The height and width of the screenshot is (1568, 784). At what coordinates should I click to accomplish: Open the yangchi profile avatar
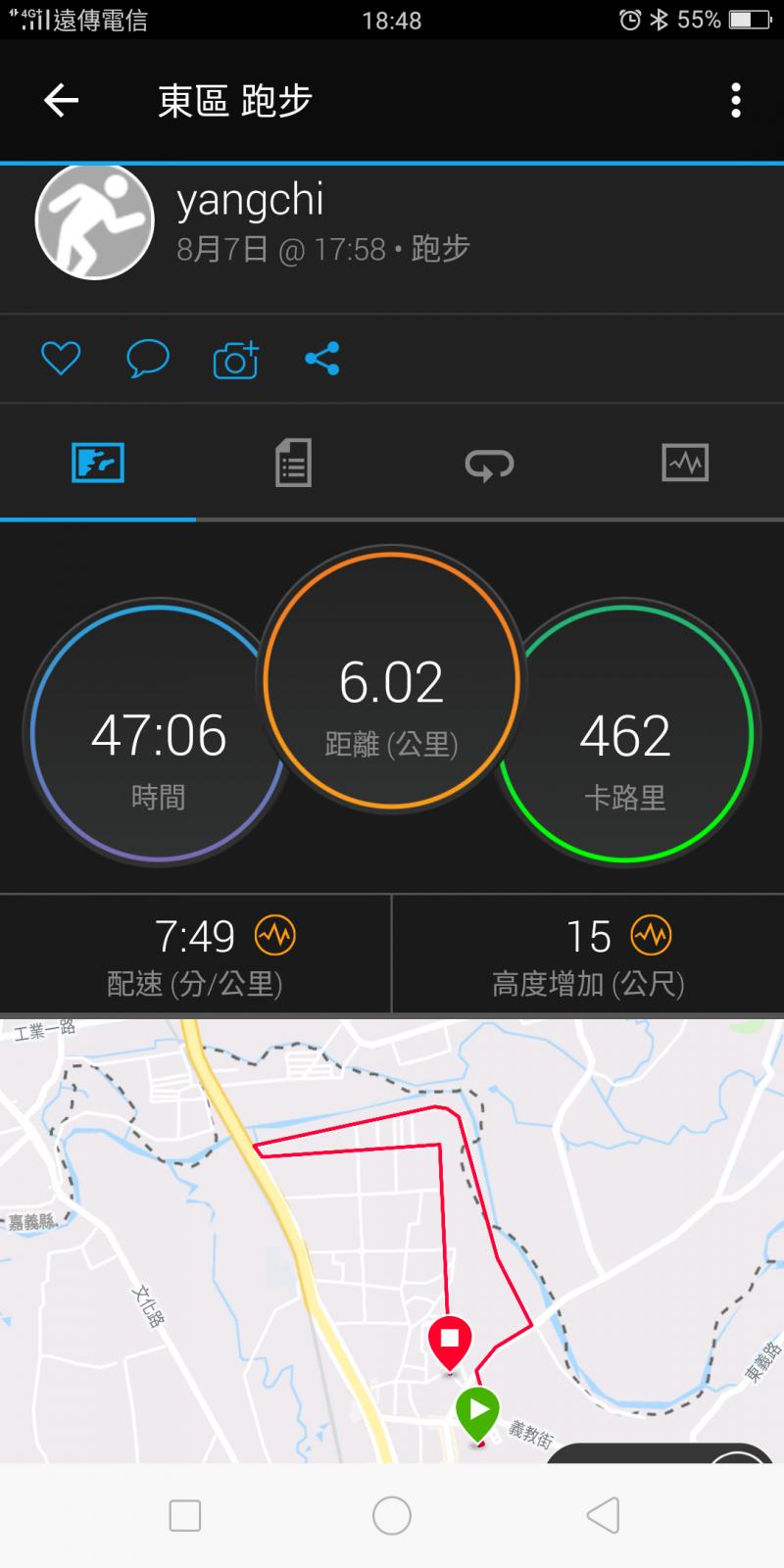pos(94,221)
